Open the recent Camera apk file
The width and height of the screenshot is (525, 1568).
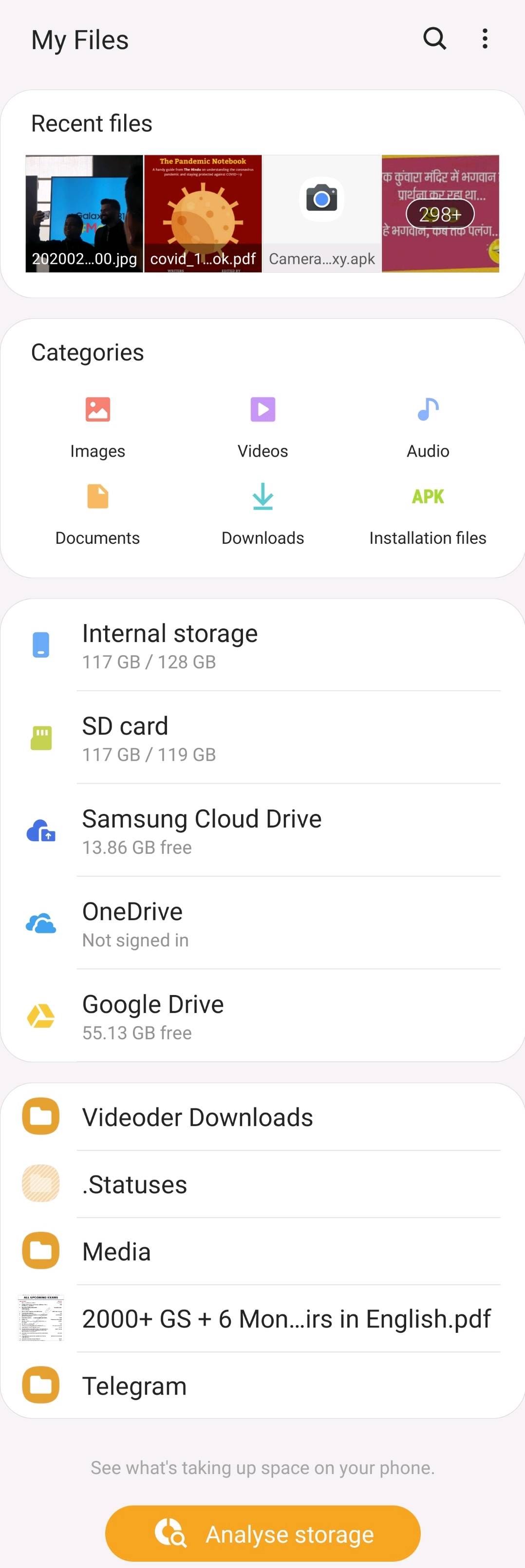coord(321,213)
